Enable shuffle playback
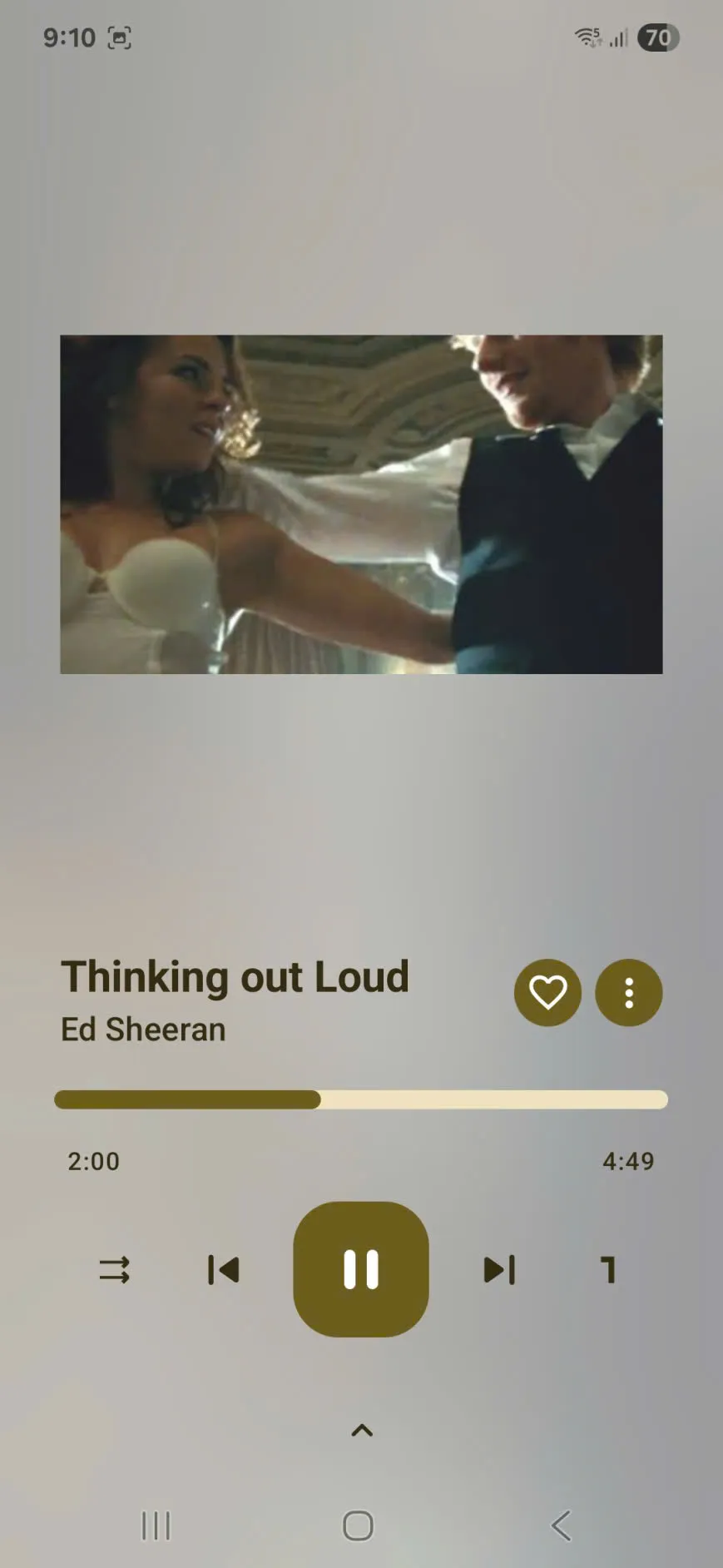The width and height of the screenshot is (723, 1568). [114, 1270]
